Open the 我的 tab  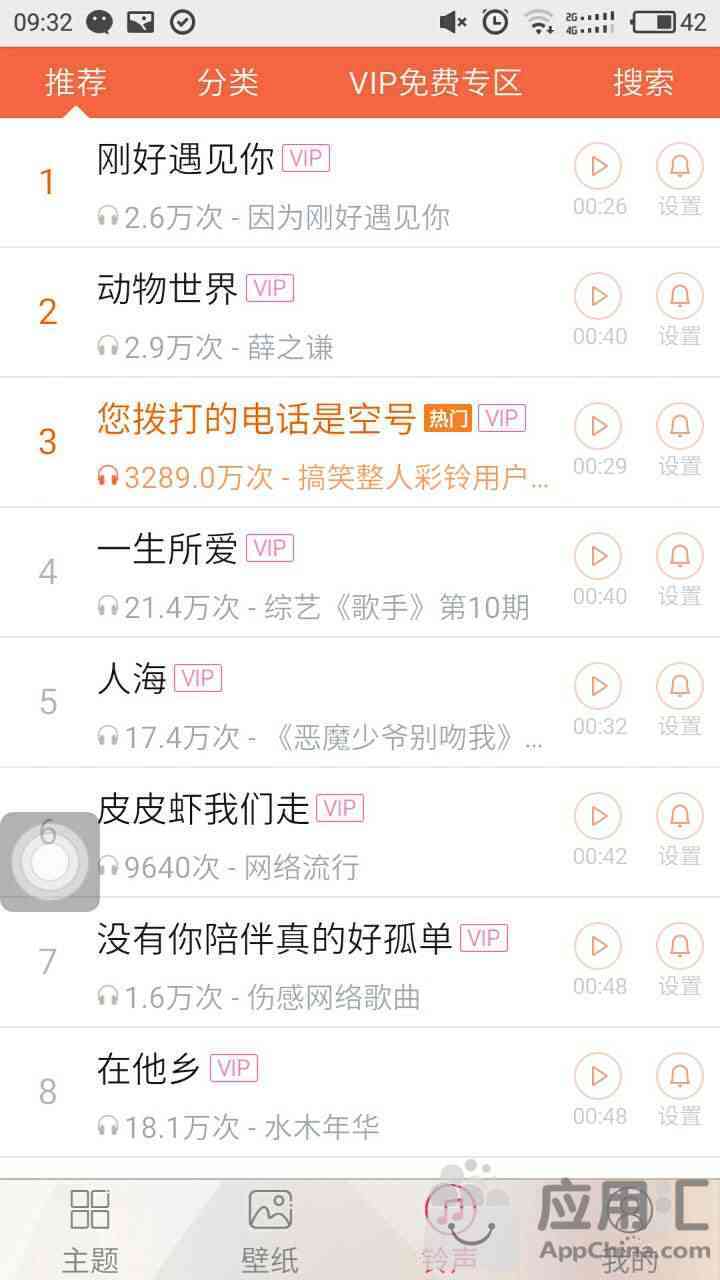(630, 1230)
